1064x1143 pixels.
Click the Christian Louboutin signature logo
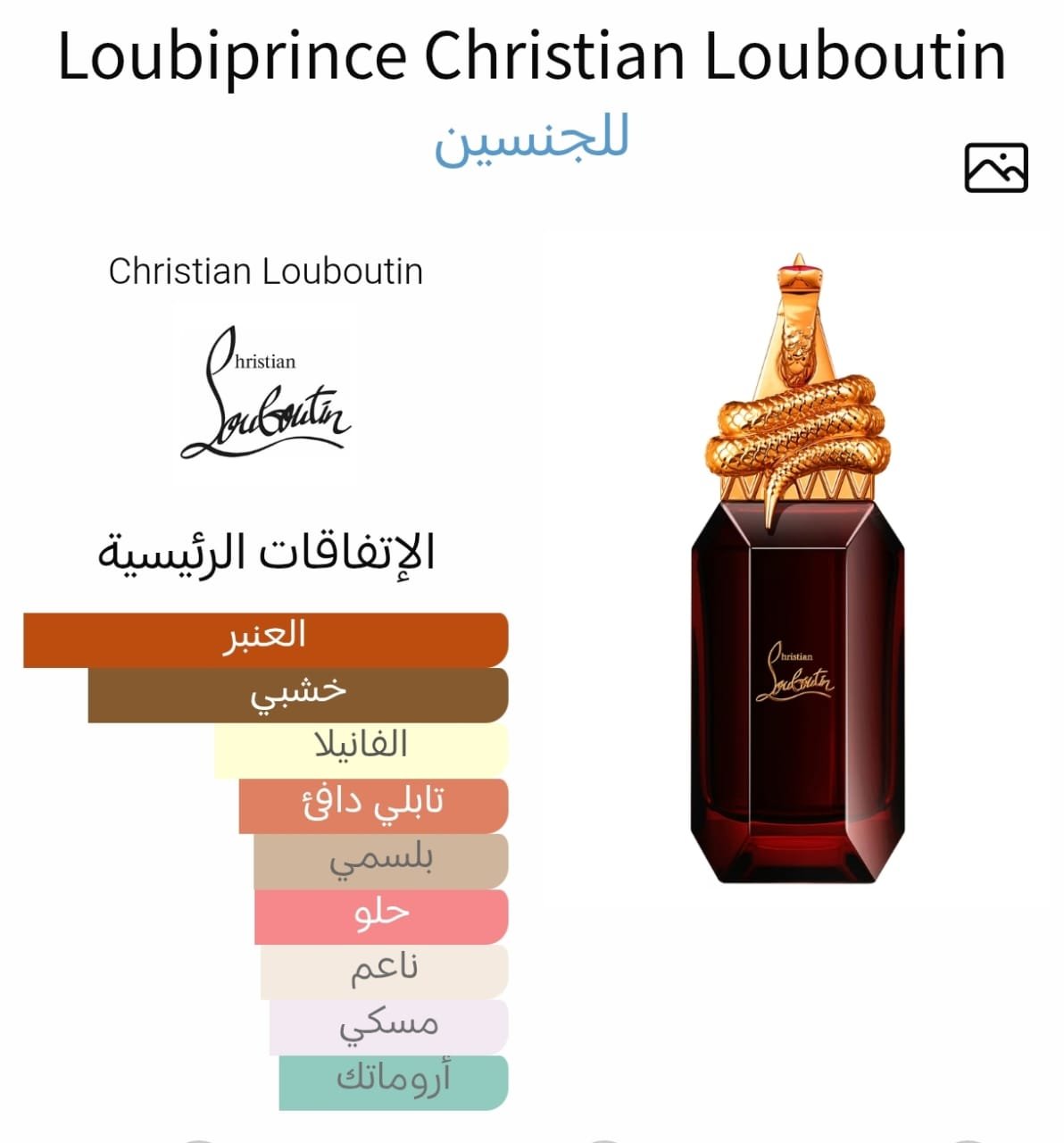tap(268, 397)
